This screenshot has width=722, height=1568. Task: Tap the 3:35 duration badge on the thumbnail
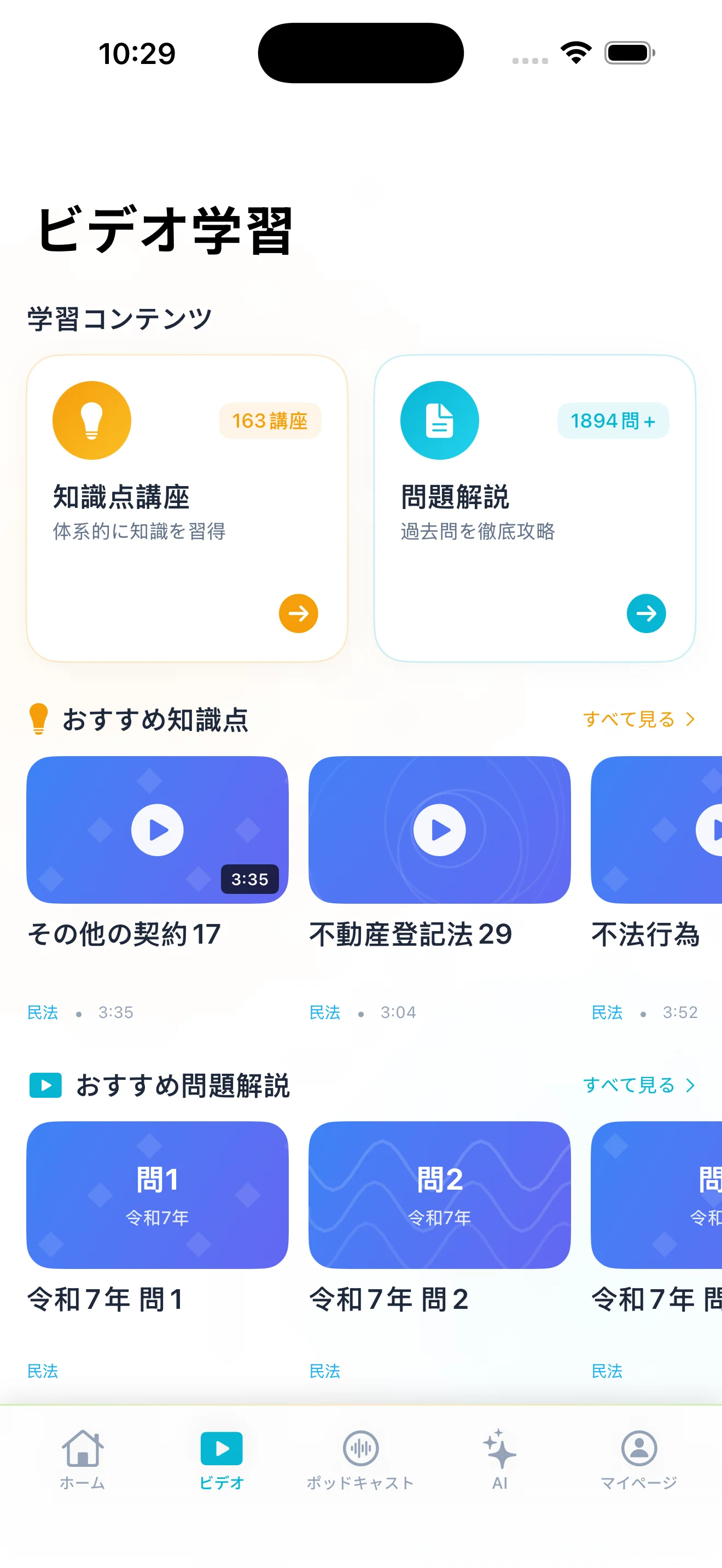tap(249, 879)
